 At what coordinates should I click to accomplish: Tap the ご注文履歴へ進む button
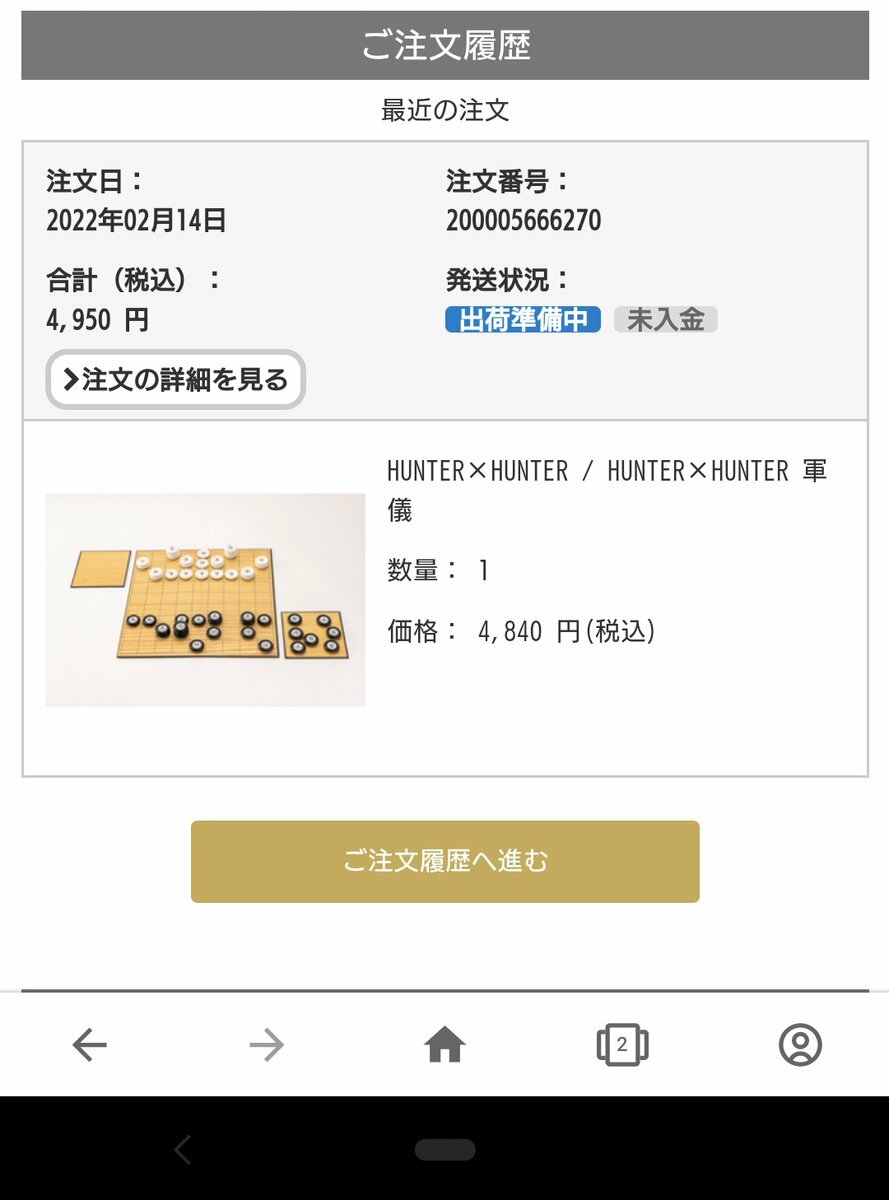click(445, 861)
